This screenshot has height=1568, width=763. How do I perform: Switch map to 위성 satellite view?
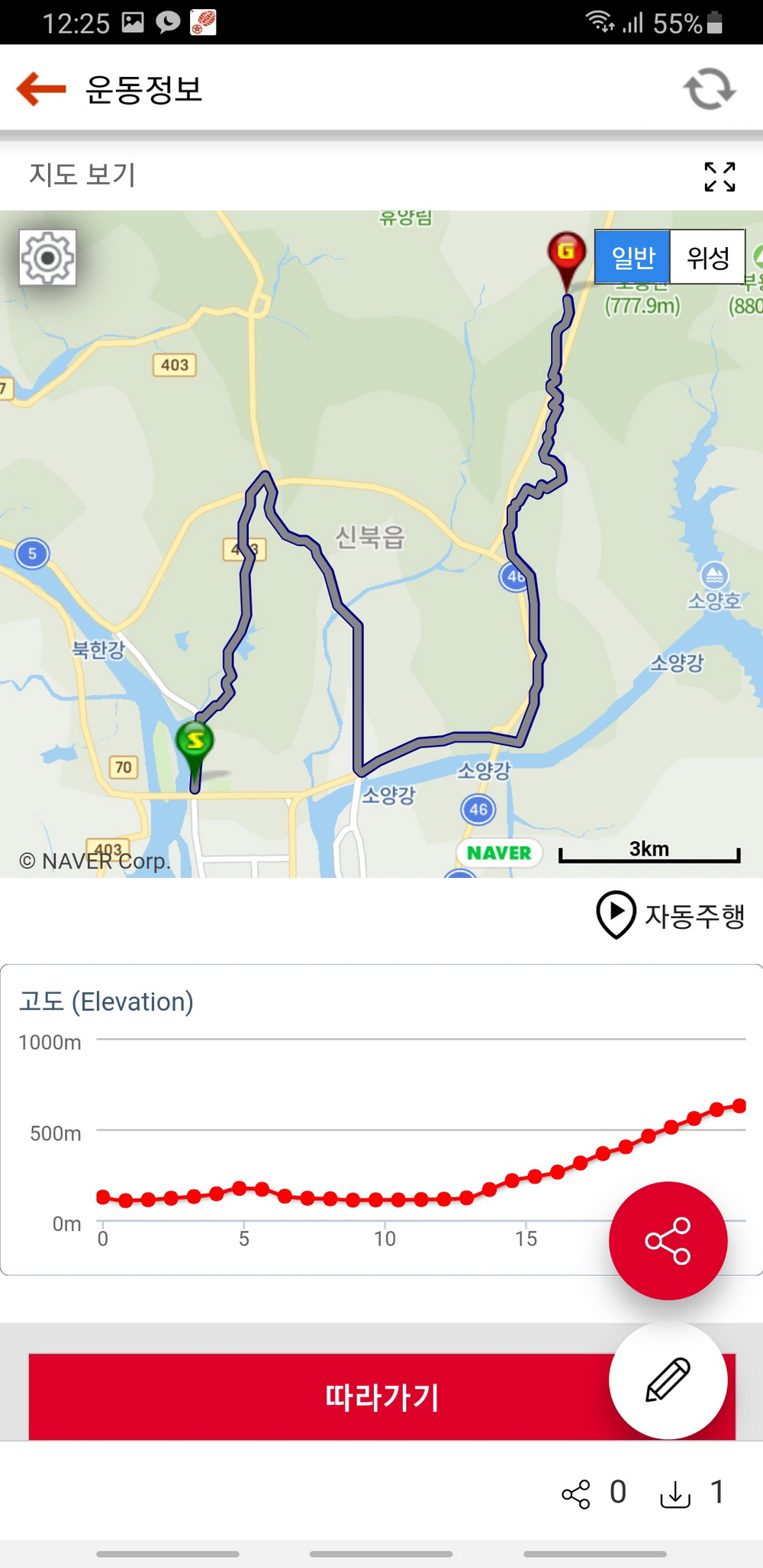[x=707, y=257]
